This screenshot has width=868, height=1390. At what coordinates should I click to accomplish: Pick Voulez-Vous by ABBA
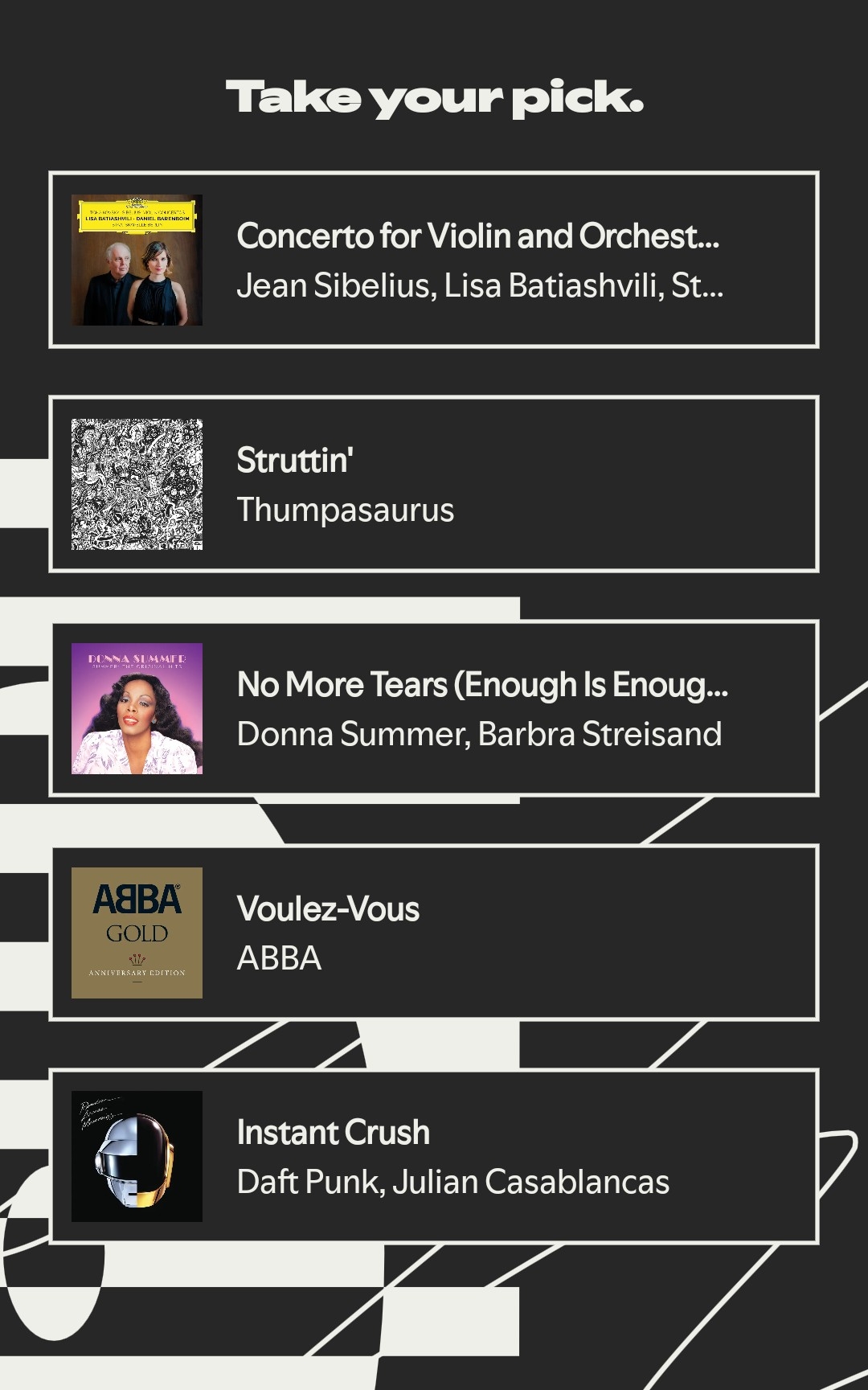(x=434, y=933)
